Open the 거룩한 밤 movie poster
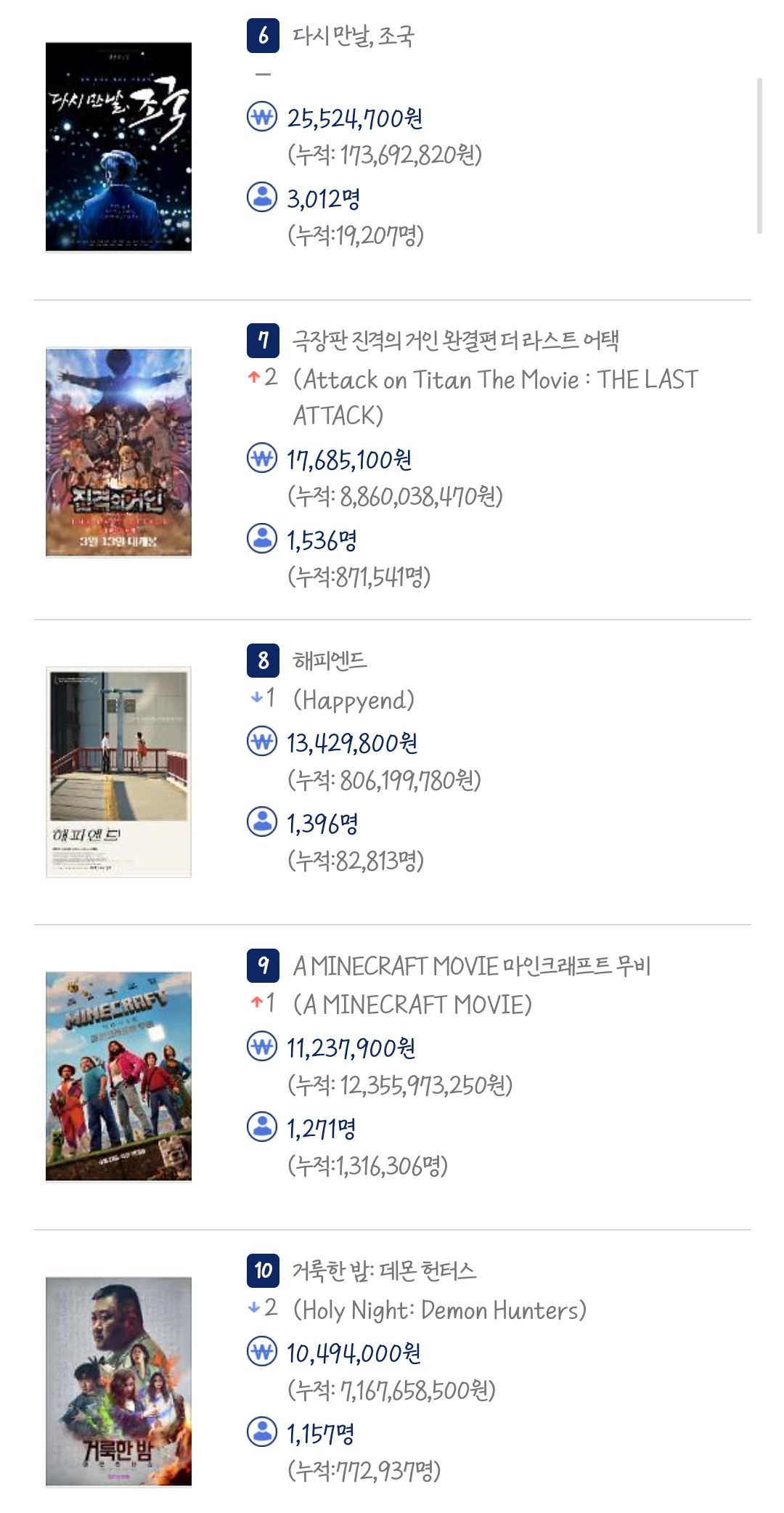Viewport: 784px width, 1513px height. [x=118, y=1382]
